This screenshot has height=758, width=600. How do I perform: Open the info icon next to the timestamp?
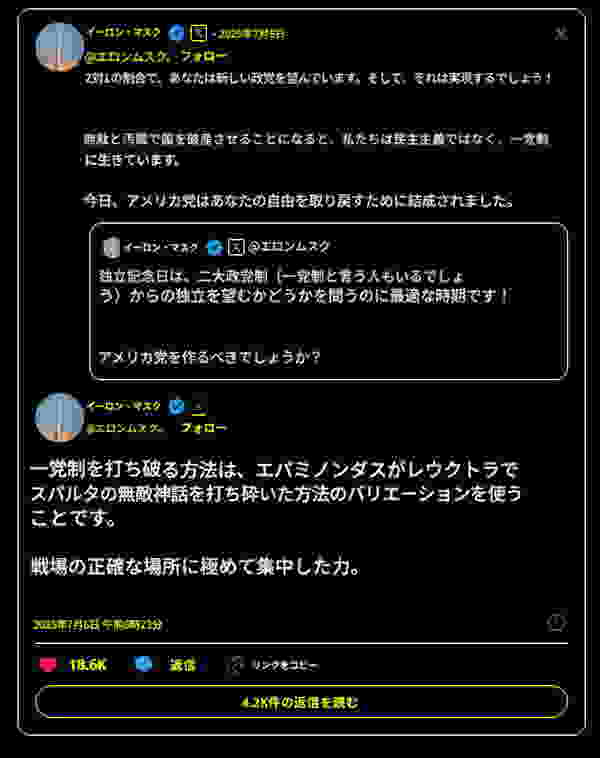[556, 622]
